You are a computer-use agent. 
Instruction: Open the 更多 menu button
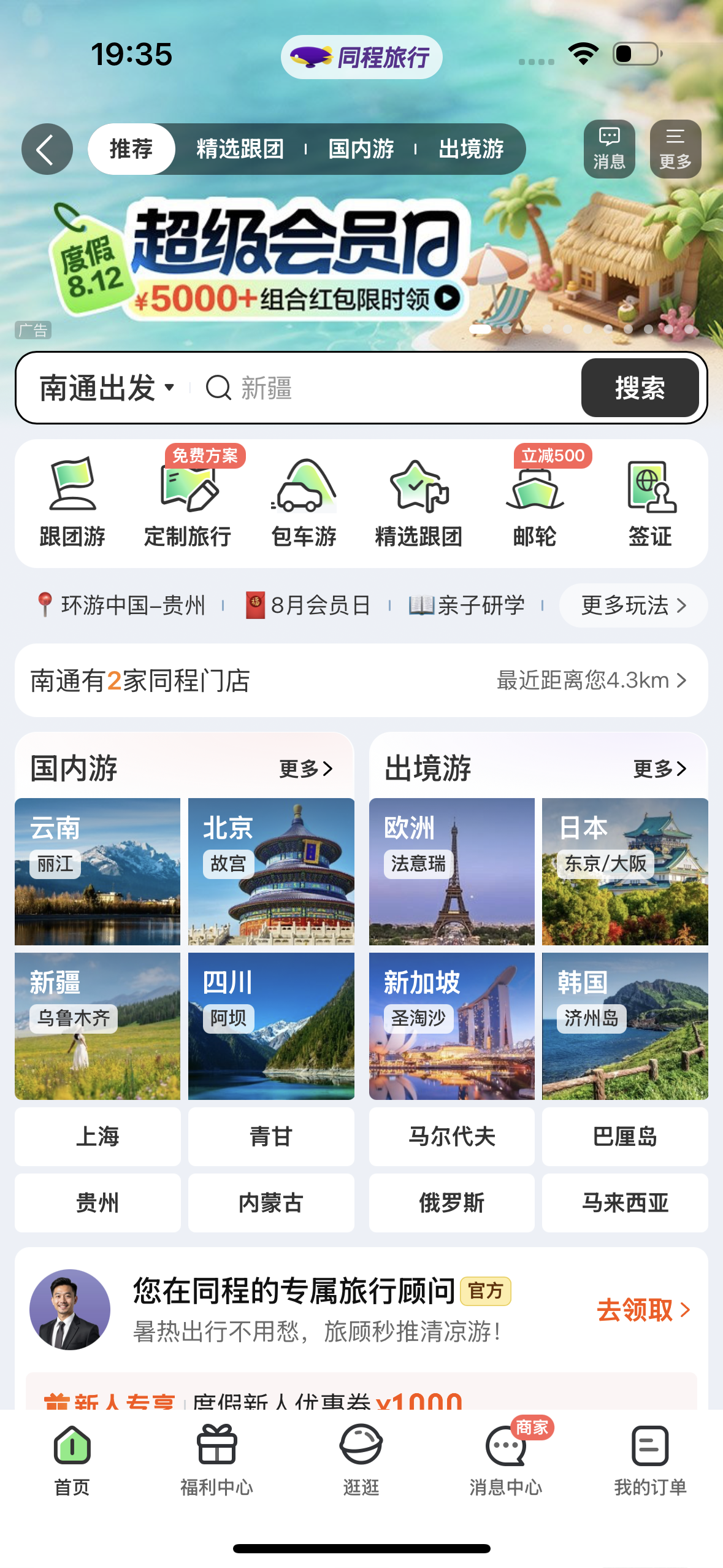(x=675, y=149)
